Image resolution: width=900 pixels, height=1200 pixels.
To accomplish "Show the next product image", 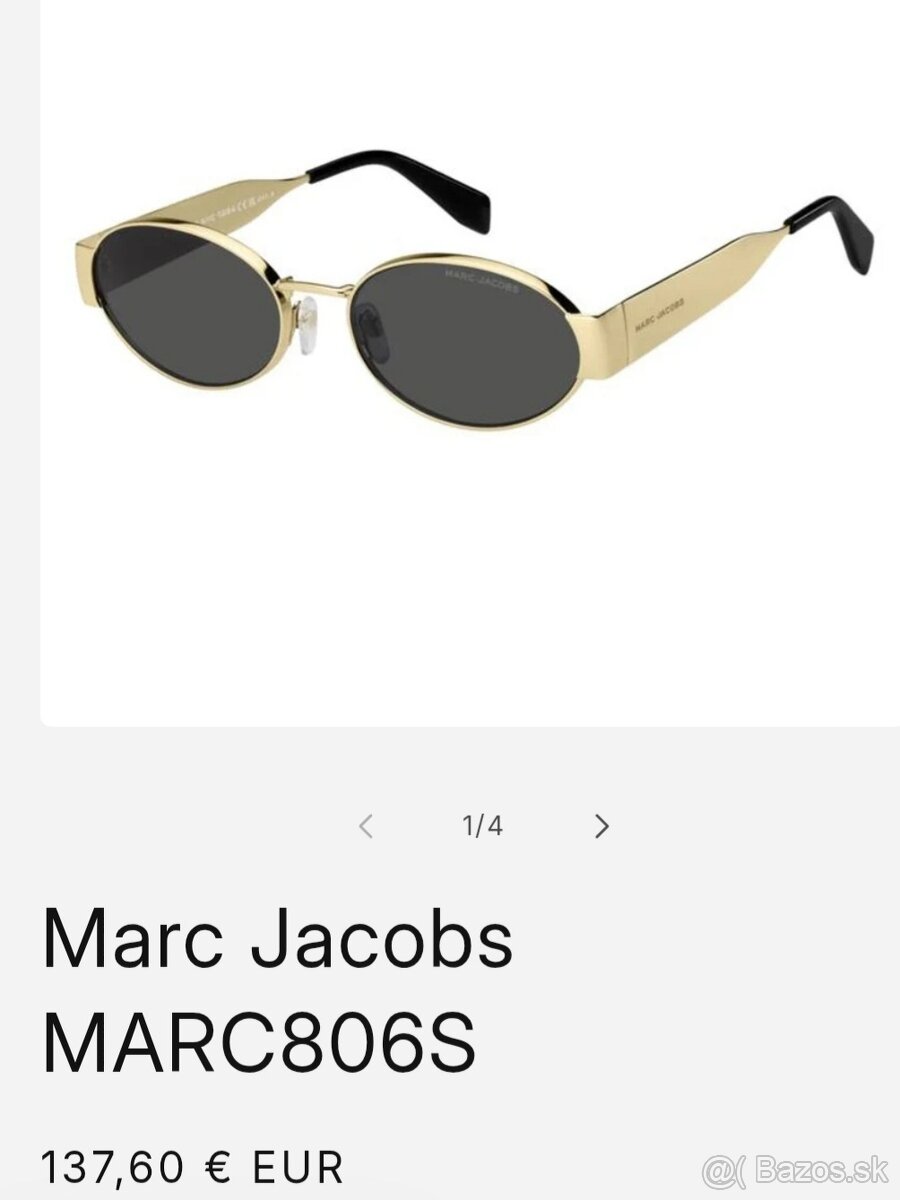I will coord(601,826).
